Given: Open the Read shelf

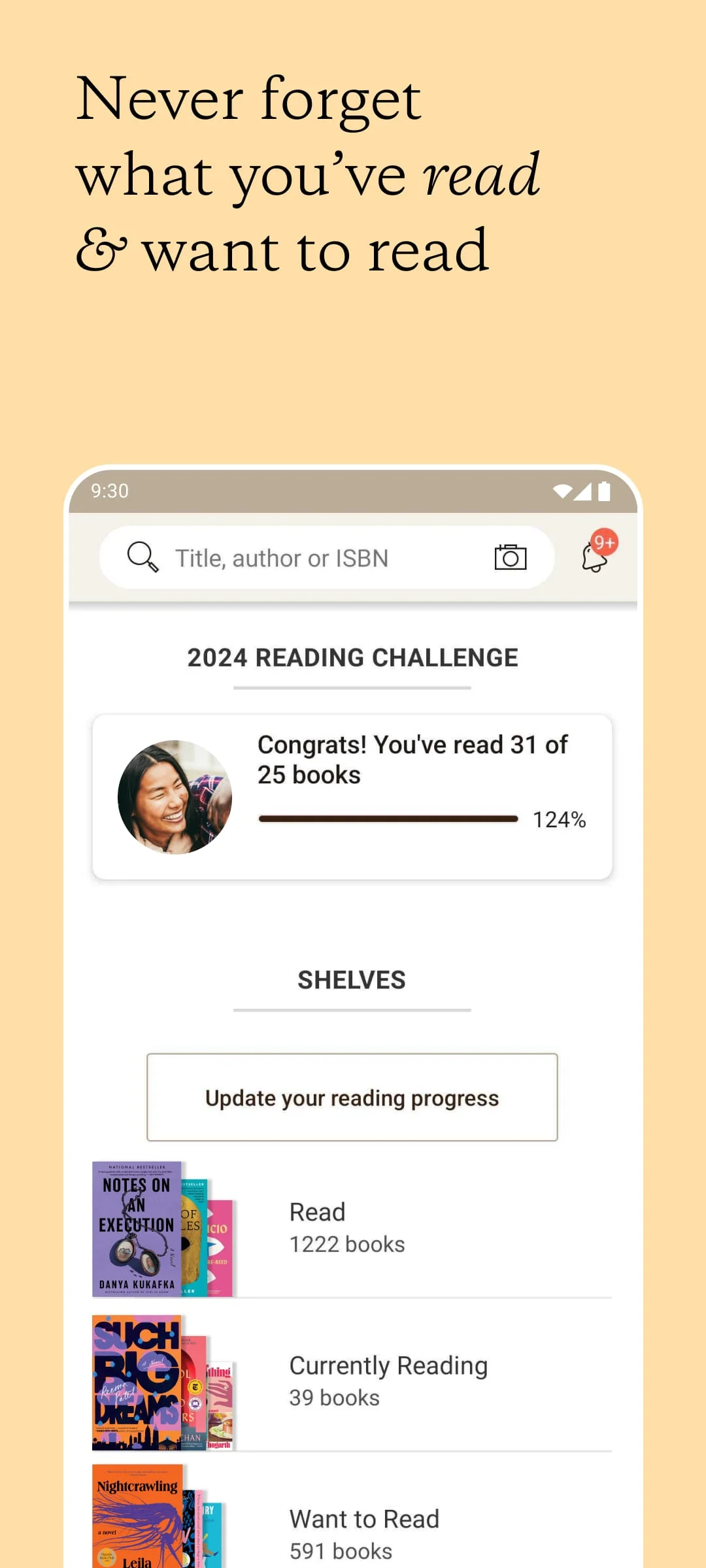Looking at the screenshot, I should point(318,1212).
